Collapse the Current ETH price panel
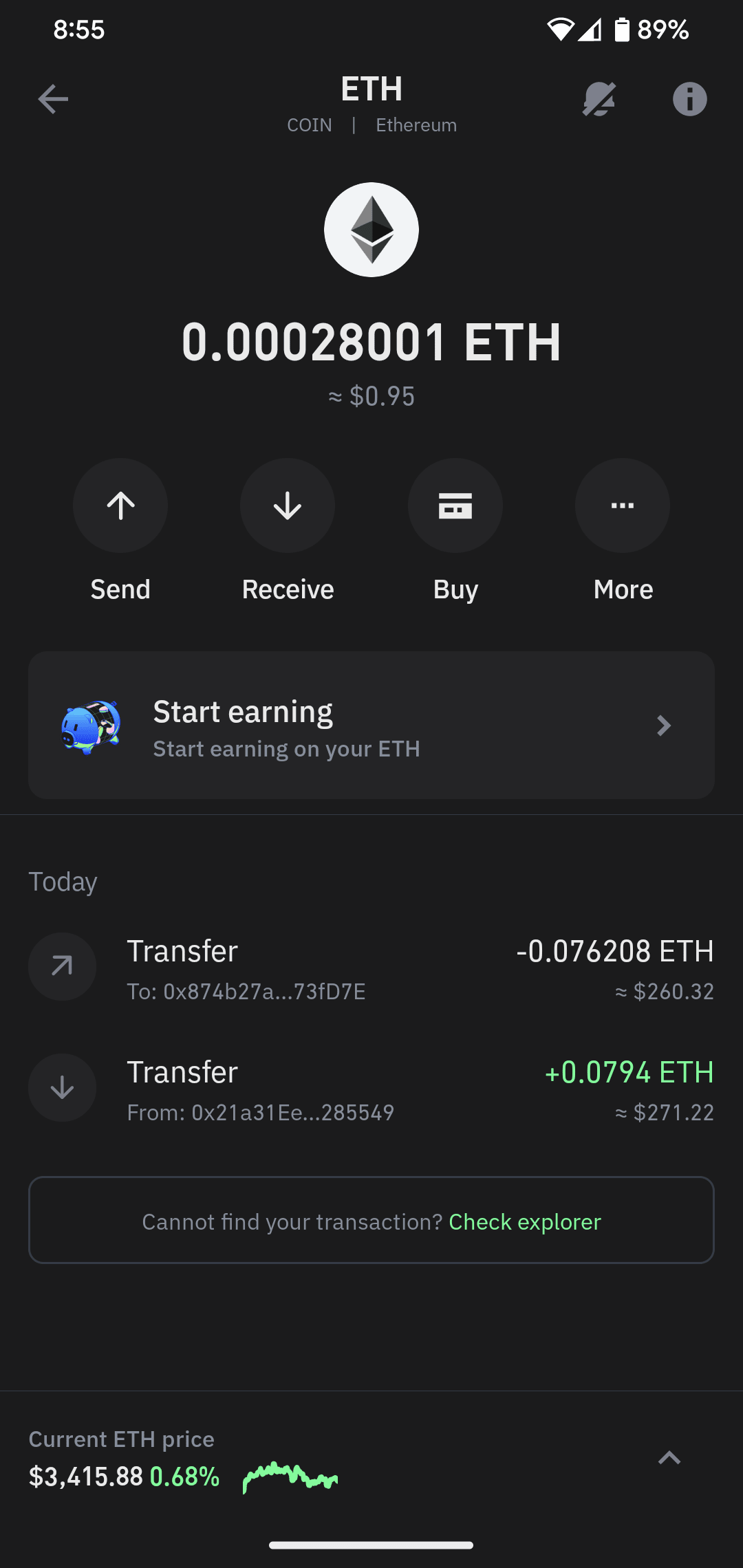Image resolution: width=743 pixels, height=1568 pixels. click(668, 1458)
